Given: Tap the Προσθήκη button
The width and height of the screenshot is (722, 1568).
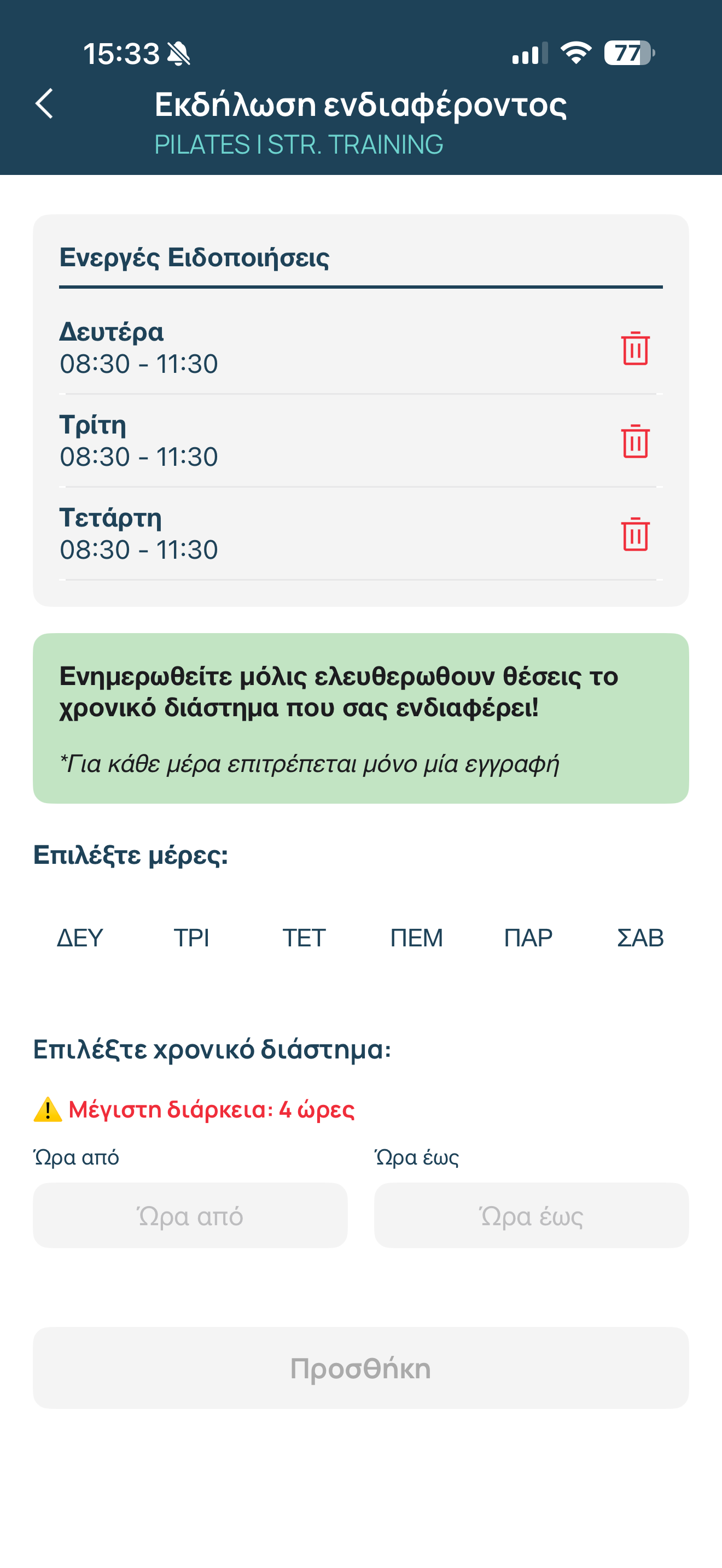Looking at the screenshot, I should (x=360, y=1368).
